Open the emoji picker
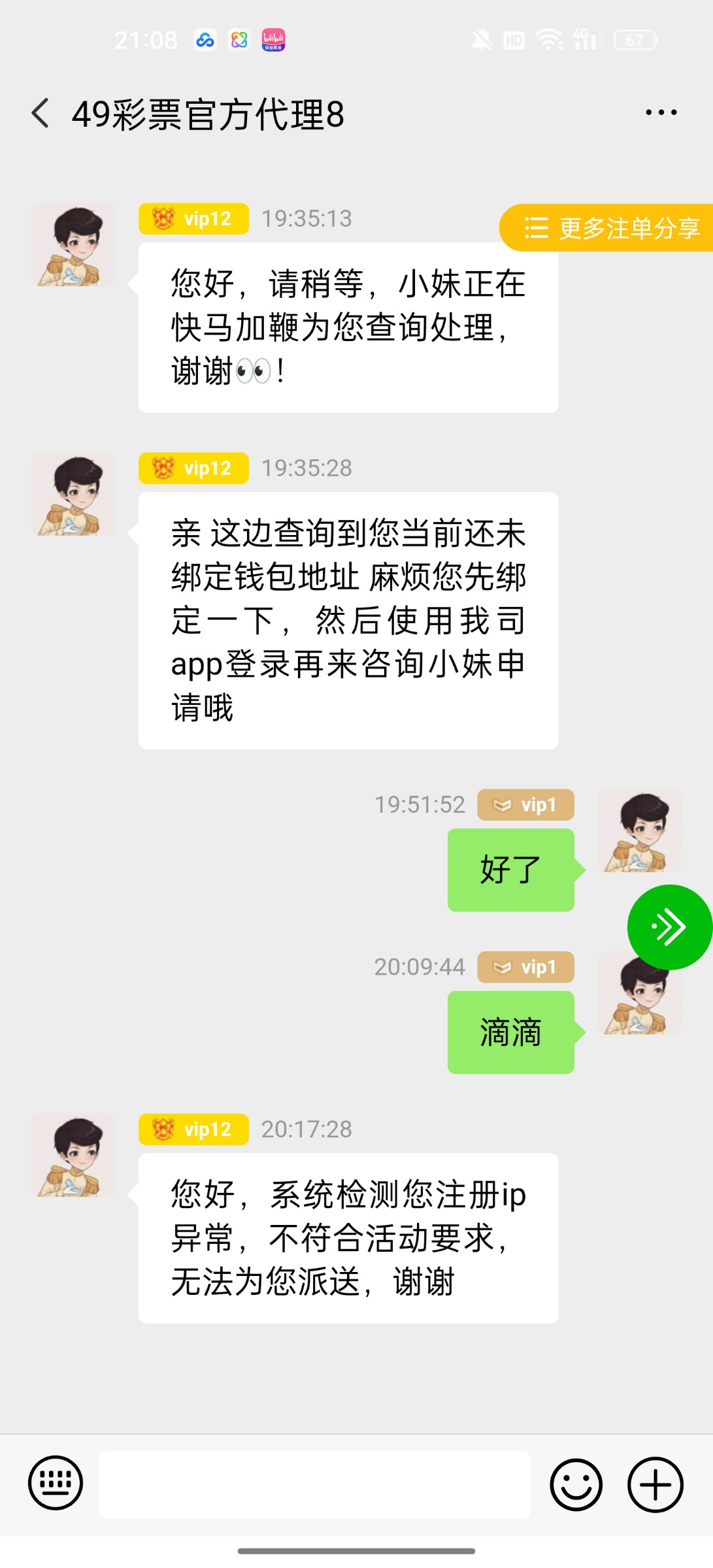Viewport: 713px width, 1568px height. [576, 1484]
